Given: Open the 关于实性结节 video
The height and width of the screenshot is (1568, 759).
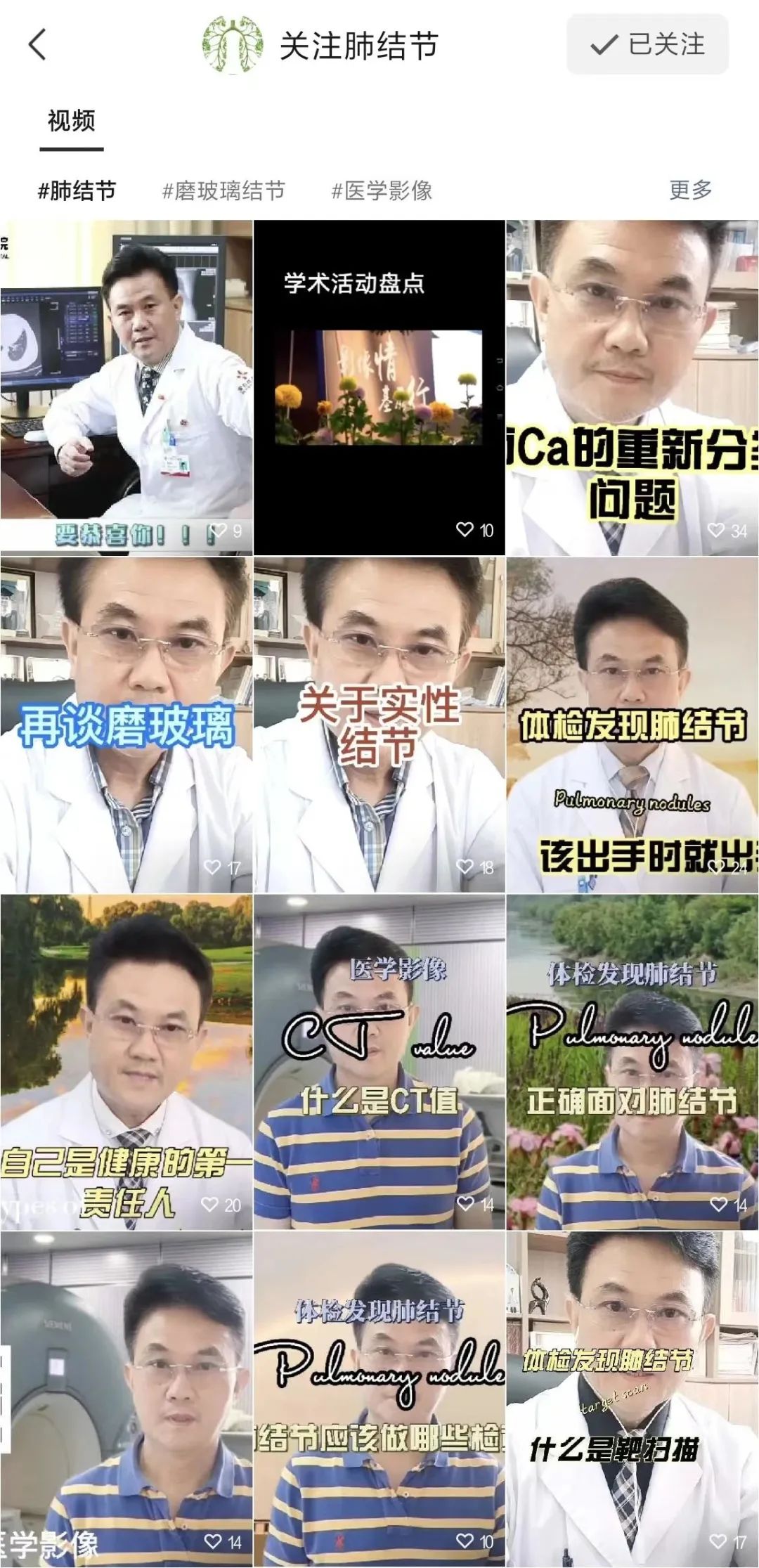Looking at the screenshot, I should pos(379,725).
